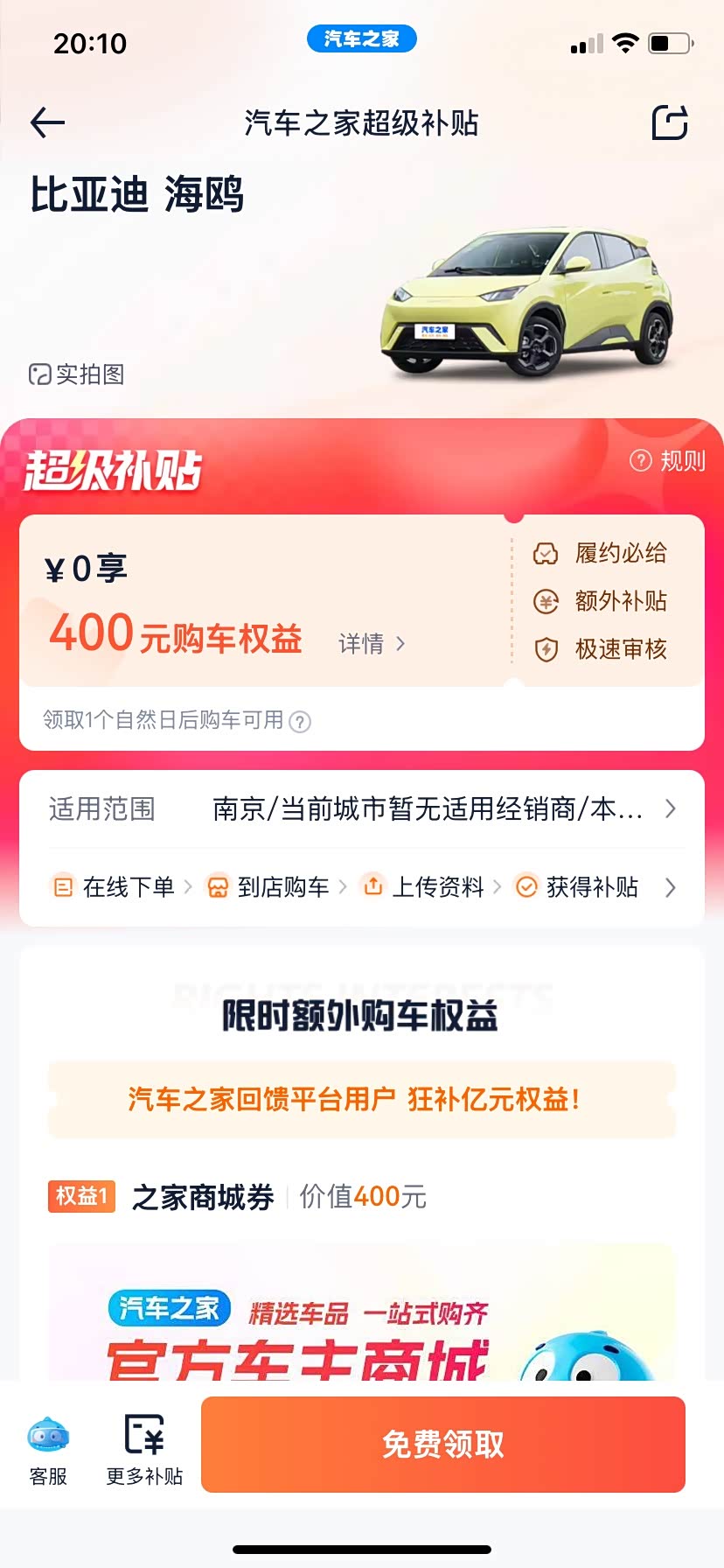The height and width of the screenshot is (1568, 724).
Task: Tap the 获得补贴 checkmark icon
Action: [x=526, y=886]
